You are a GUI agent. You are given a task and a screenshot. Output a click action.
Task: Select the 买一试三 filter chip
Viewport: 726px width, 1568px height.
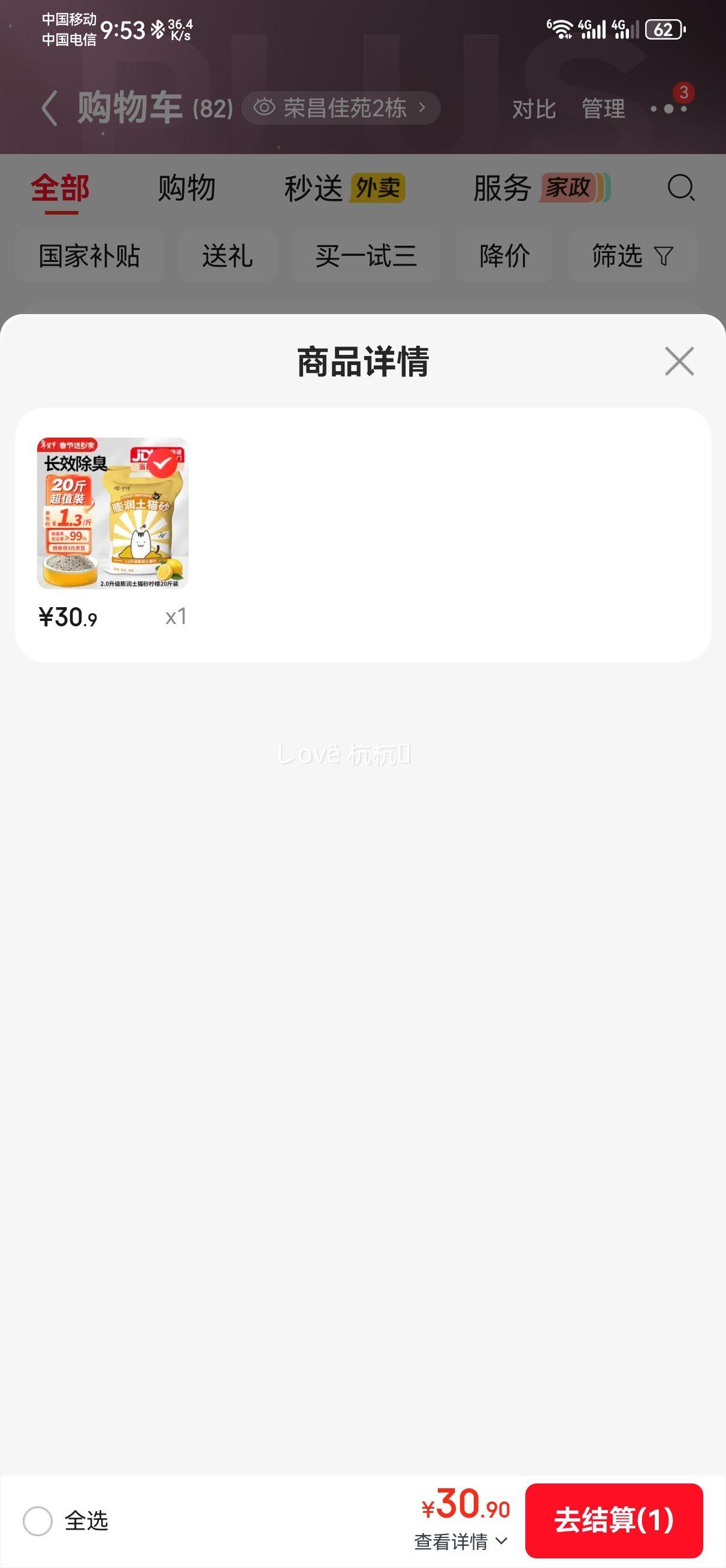[x=365, y=256]
